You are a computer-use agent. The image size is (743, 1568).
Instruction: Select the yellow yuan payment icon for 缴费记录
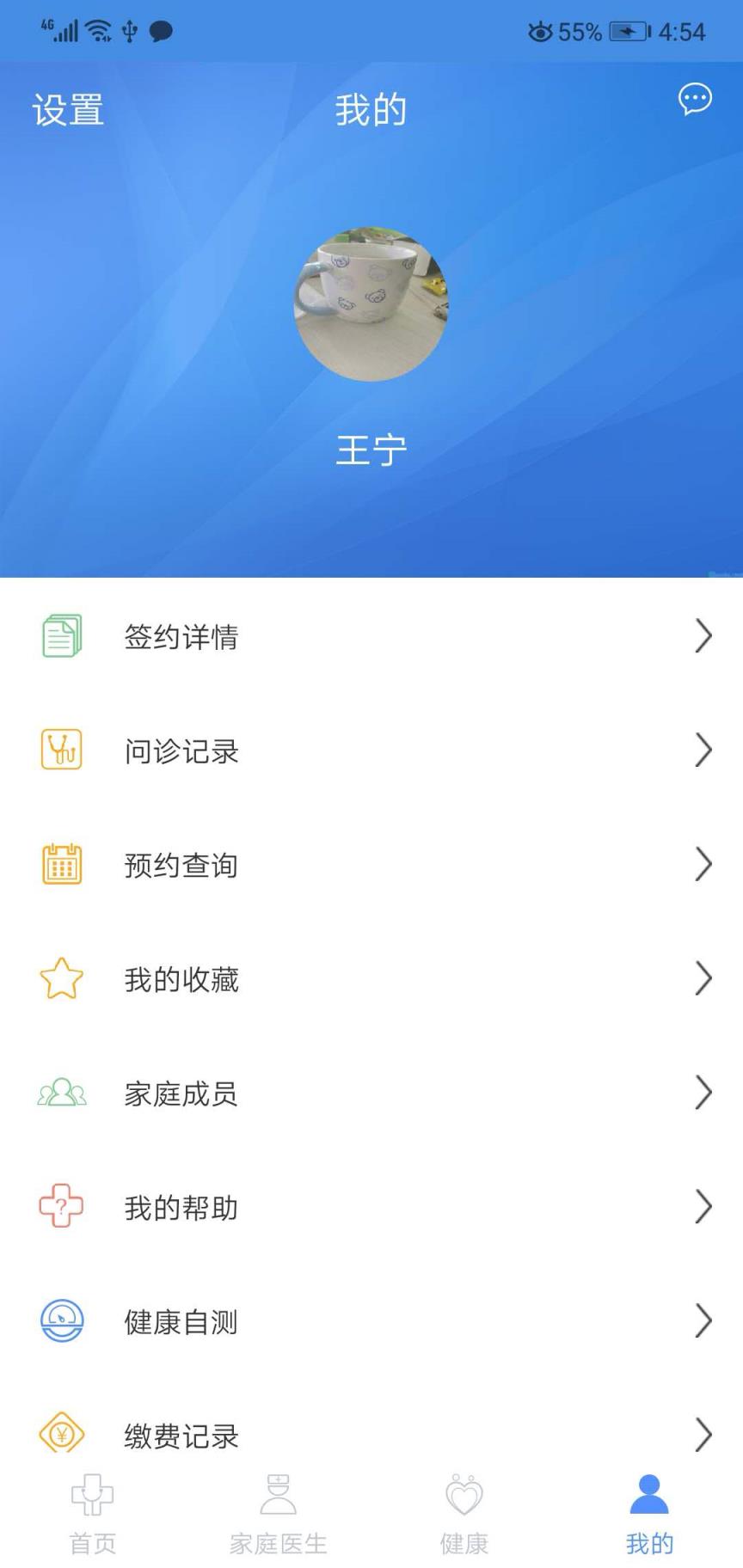(60, 1434)
